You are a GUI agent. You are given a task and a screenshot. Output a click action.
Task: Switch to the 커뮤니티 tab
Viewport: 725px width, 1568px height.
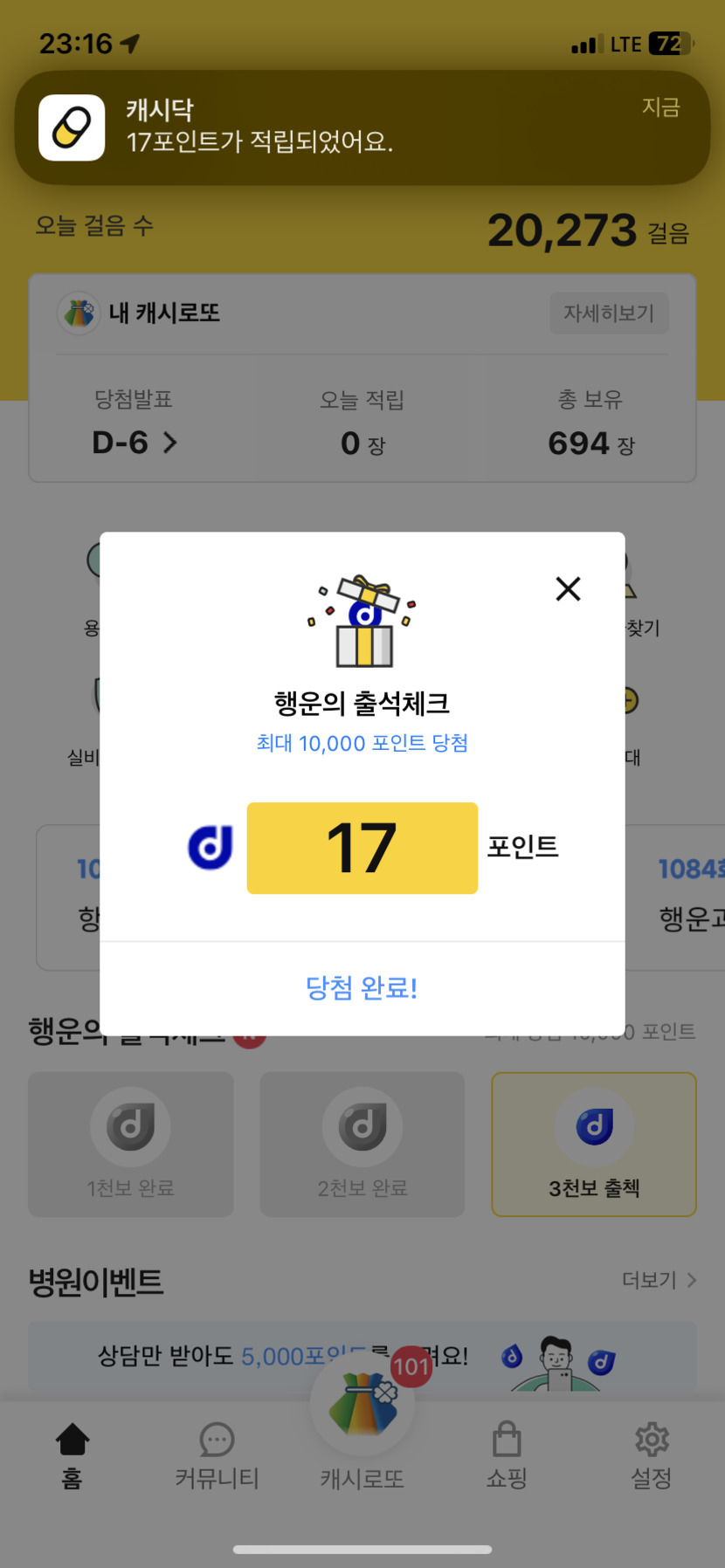217,1455
